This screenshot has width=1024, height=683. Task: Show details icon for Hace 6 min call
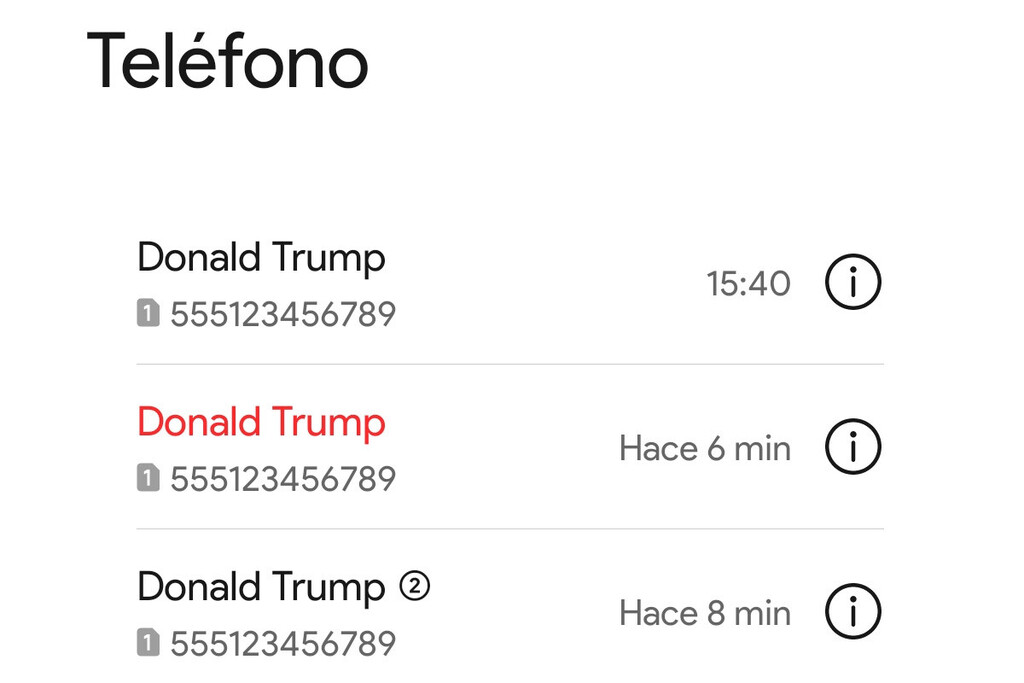point(852,447)
